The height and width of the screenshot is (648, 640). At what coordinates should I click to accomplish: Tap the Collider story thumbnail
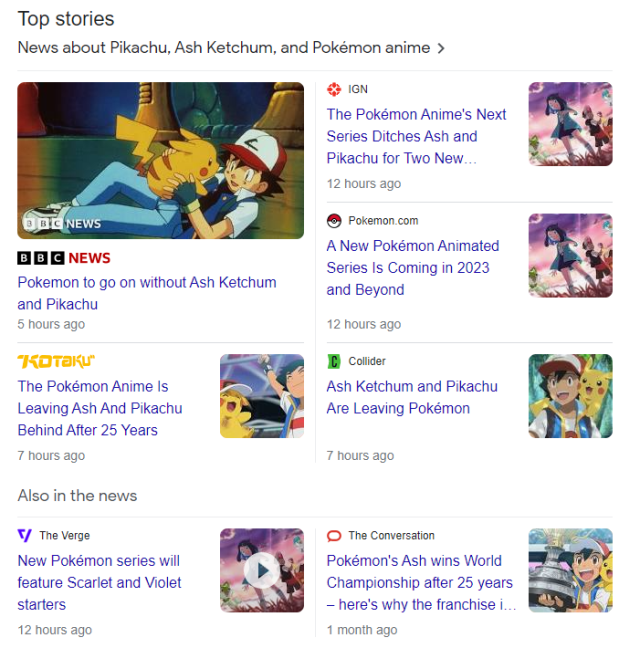click(570, 396)
